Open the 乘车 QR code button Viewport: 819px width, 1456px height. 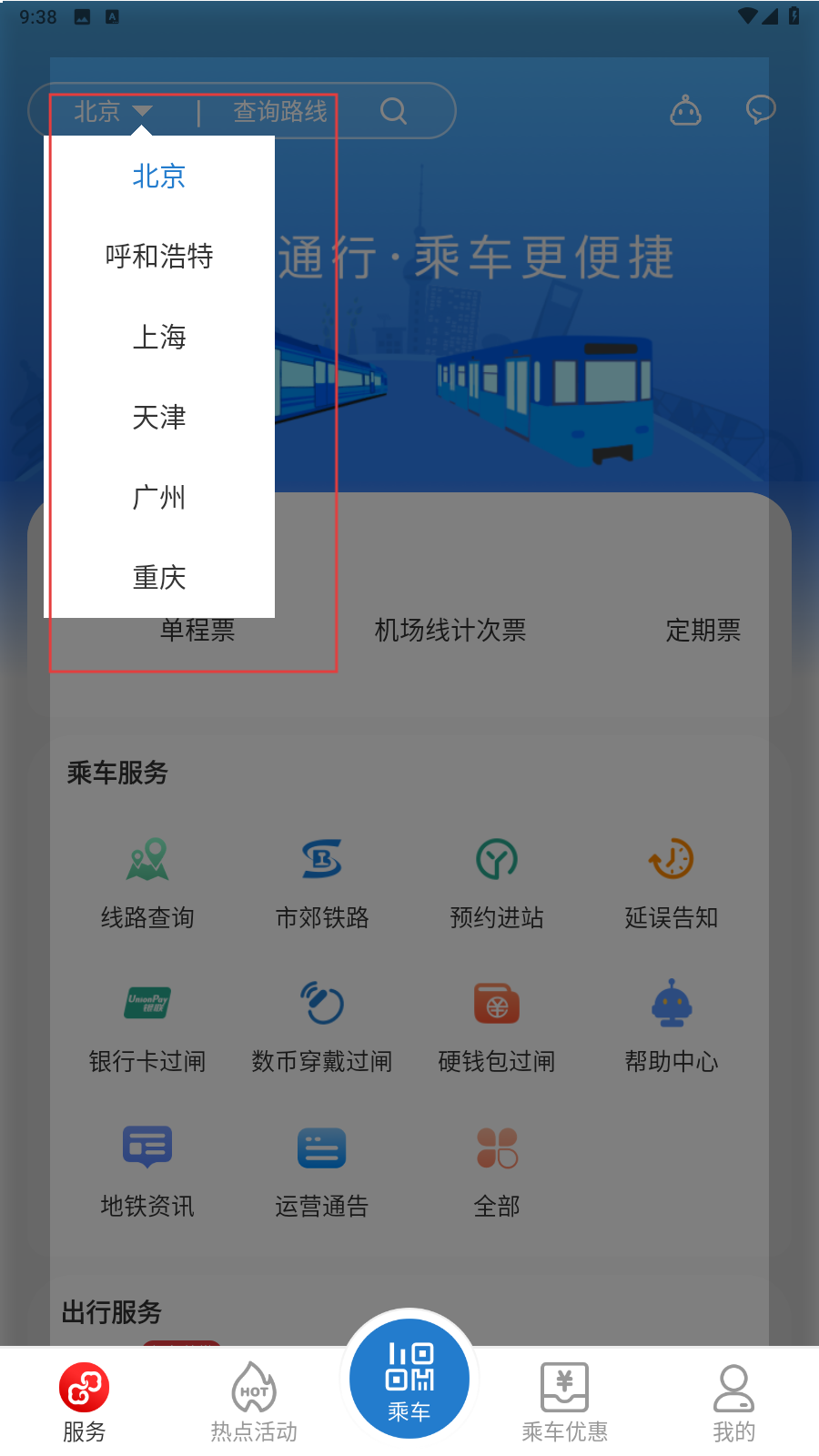pos(409,1380)
